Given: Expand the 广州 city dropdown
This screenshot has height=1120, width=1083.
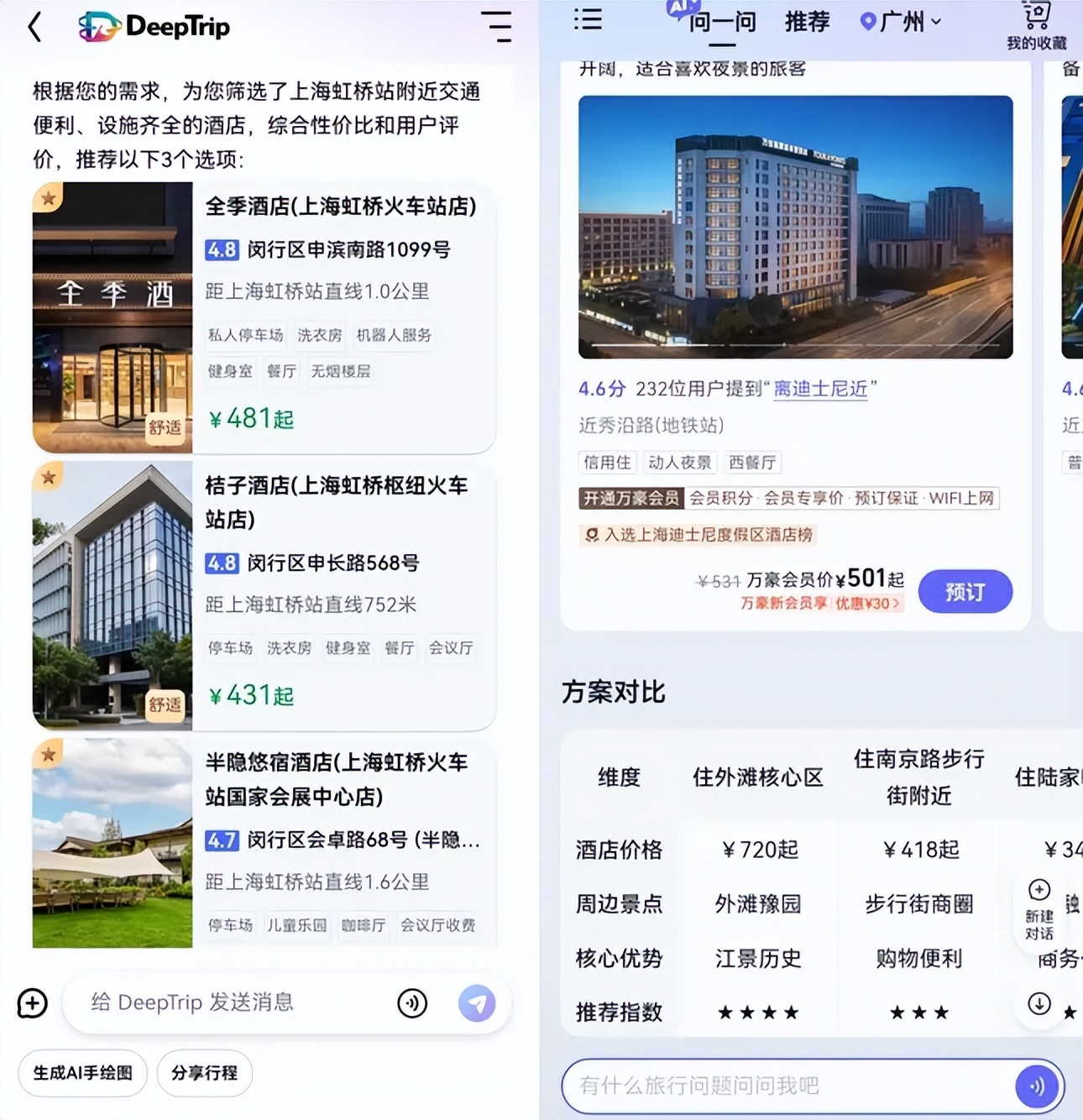Looking at the screenshot, I should (x=902, y=22).
